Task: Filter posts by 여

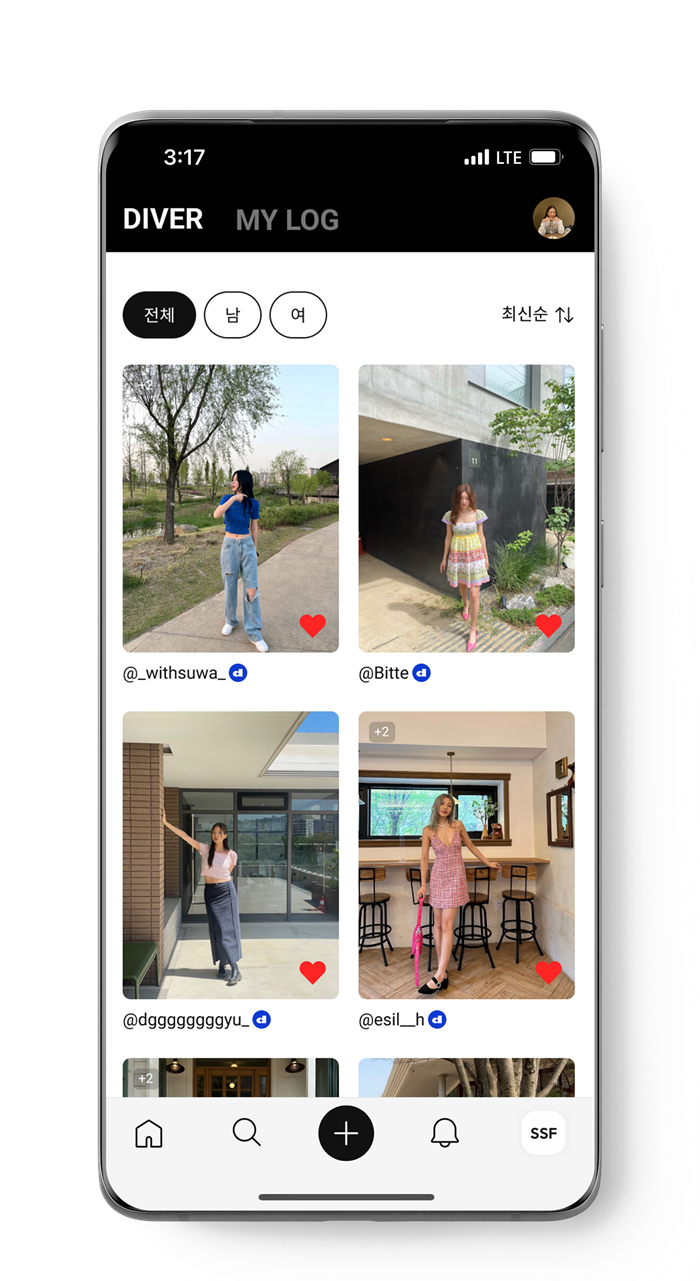Action: pos(298,315)
